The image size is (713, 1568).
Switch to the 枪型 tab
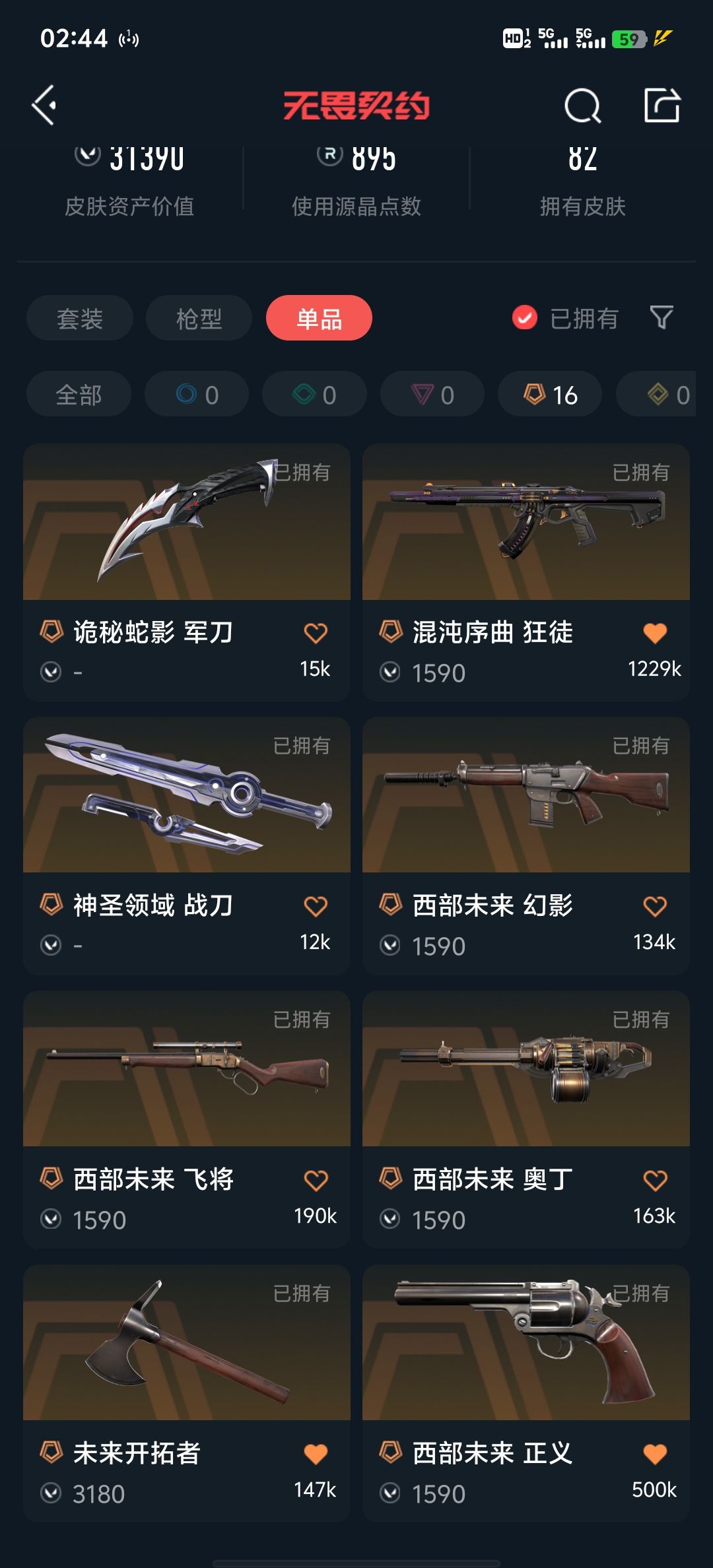(199, 318)
